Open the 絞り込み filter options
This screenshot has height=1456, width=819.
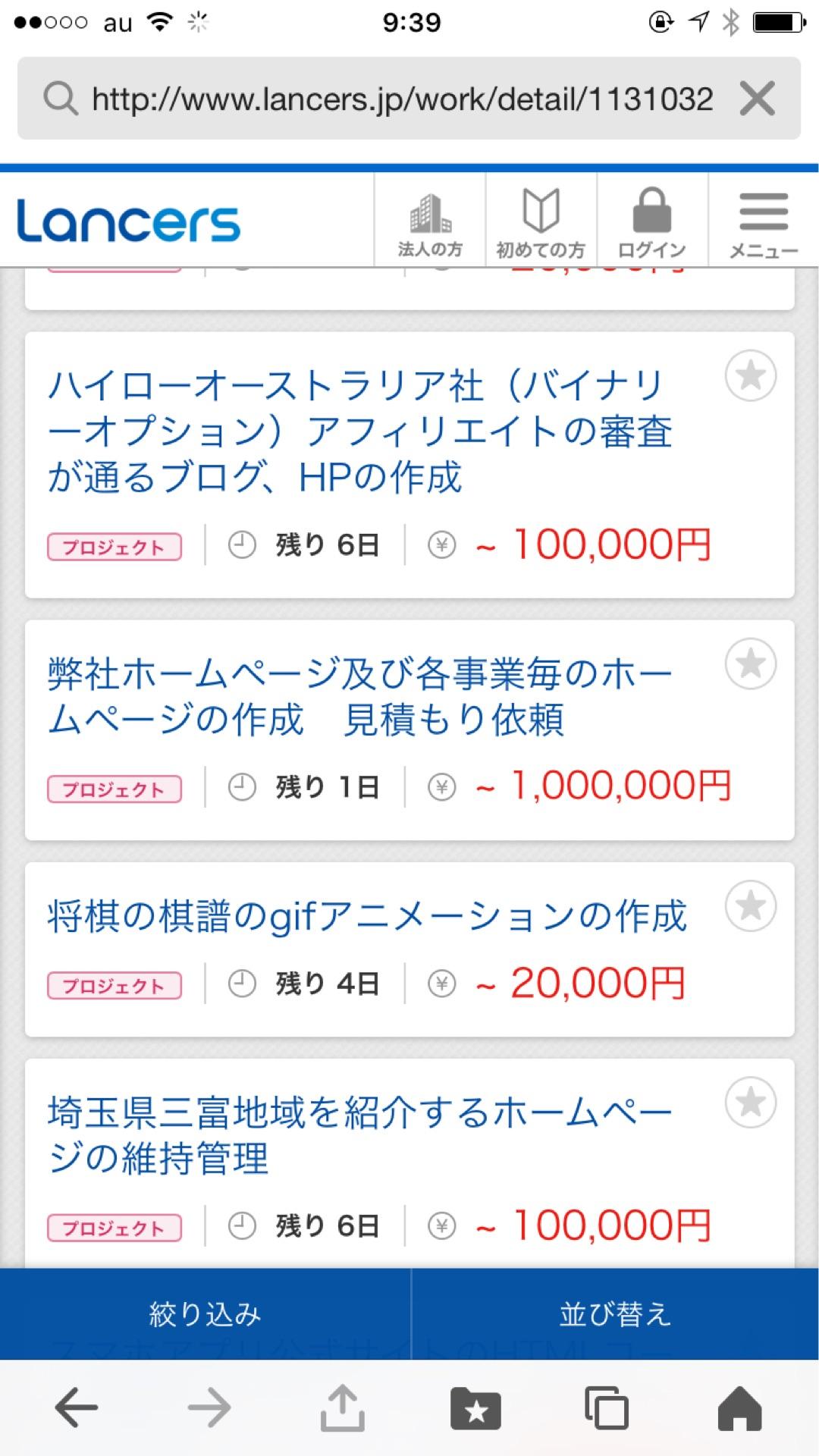(x=205, y=1313)
